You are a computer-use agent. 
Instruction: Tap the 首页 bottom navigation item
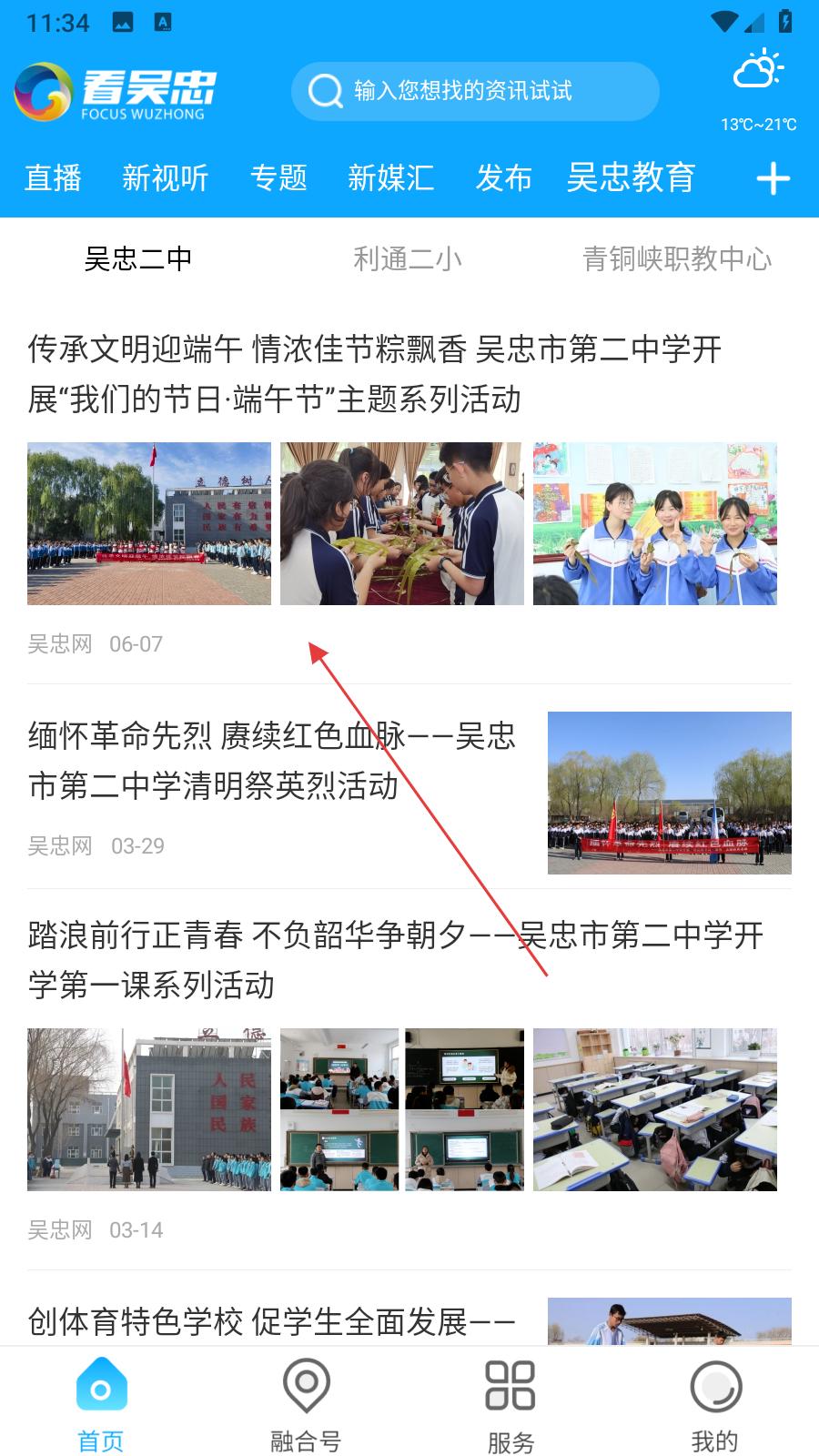[x=101, y=1406]
